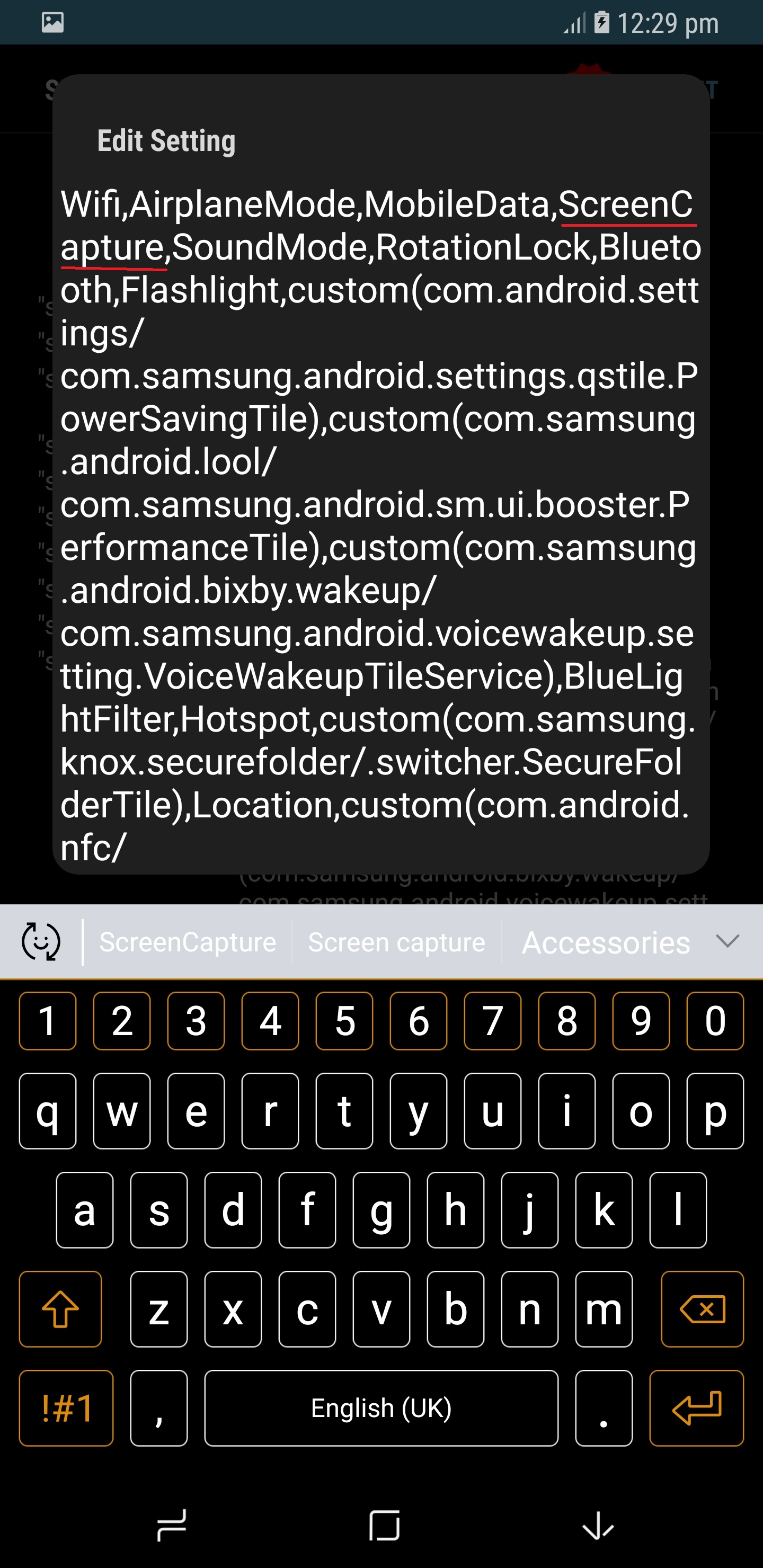Image resolution: width=763 pixels, height=1568 pixels.
Task: Open the emoji toolbar icon on the keyboard
Action: point(41,942)
